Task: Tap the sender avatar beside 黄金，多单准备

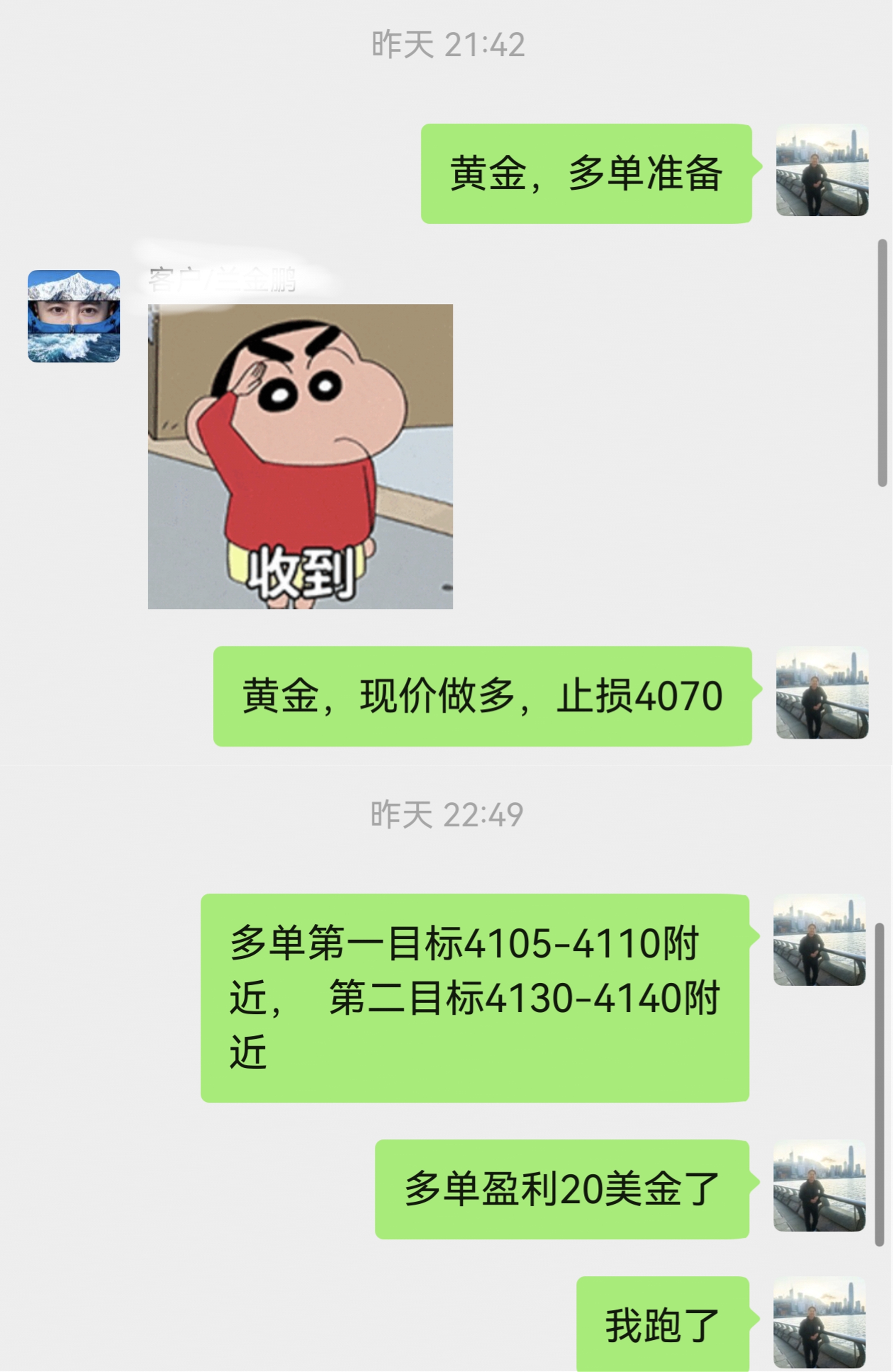Action: click(x=821, y=170)
